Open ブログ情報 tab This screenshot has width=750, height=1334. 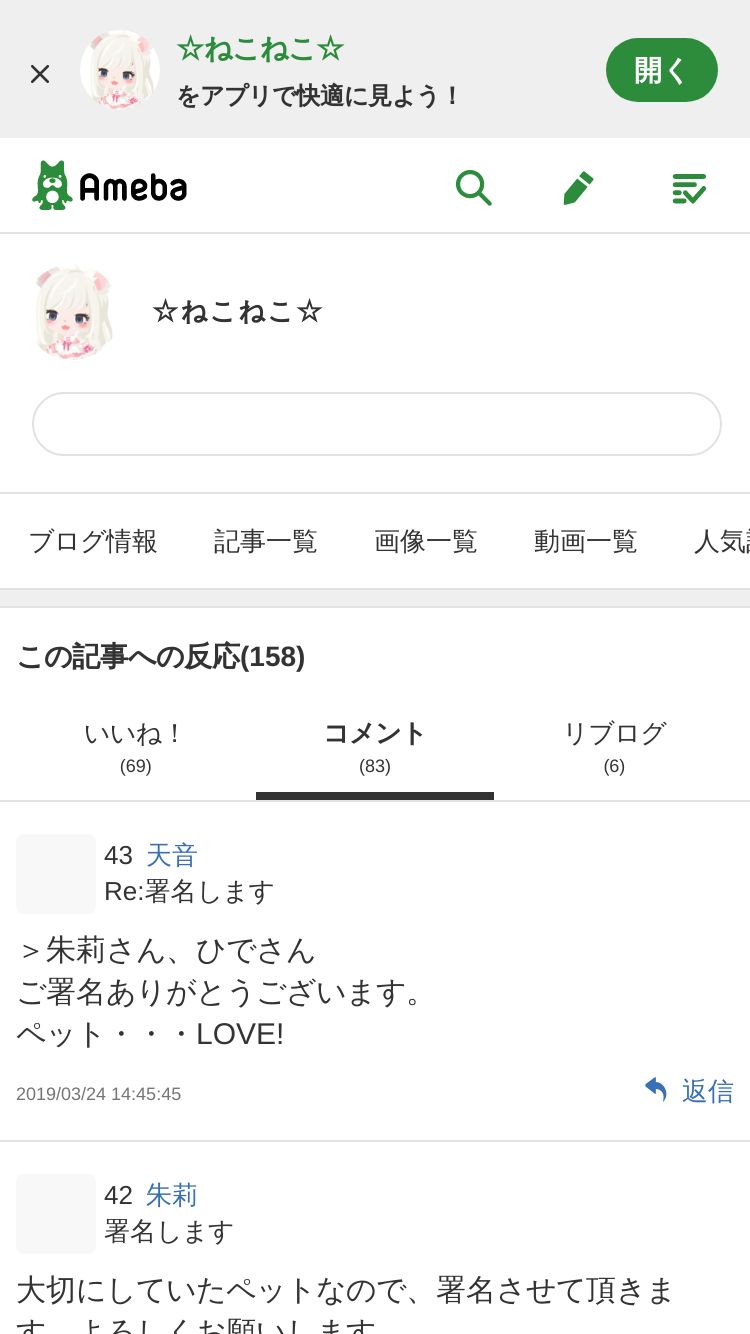click(93, 541)
